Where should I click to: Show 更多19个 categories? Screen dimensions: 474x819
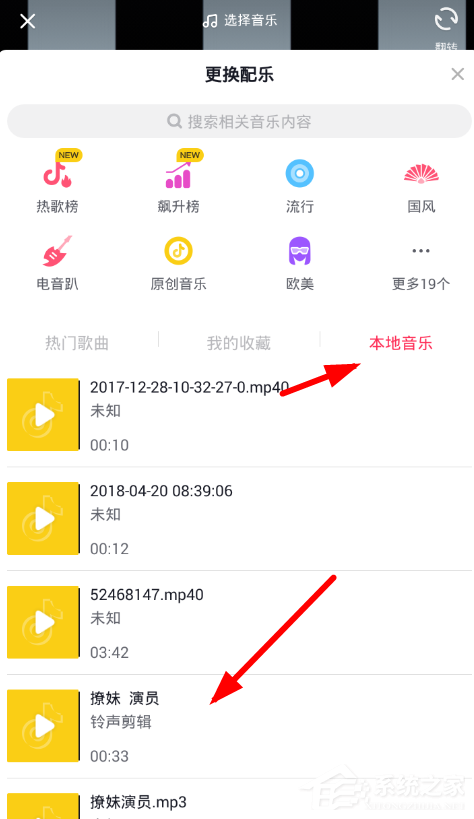click(x=421, y=269)
